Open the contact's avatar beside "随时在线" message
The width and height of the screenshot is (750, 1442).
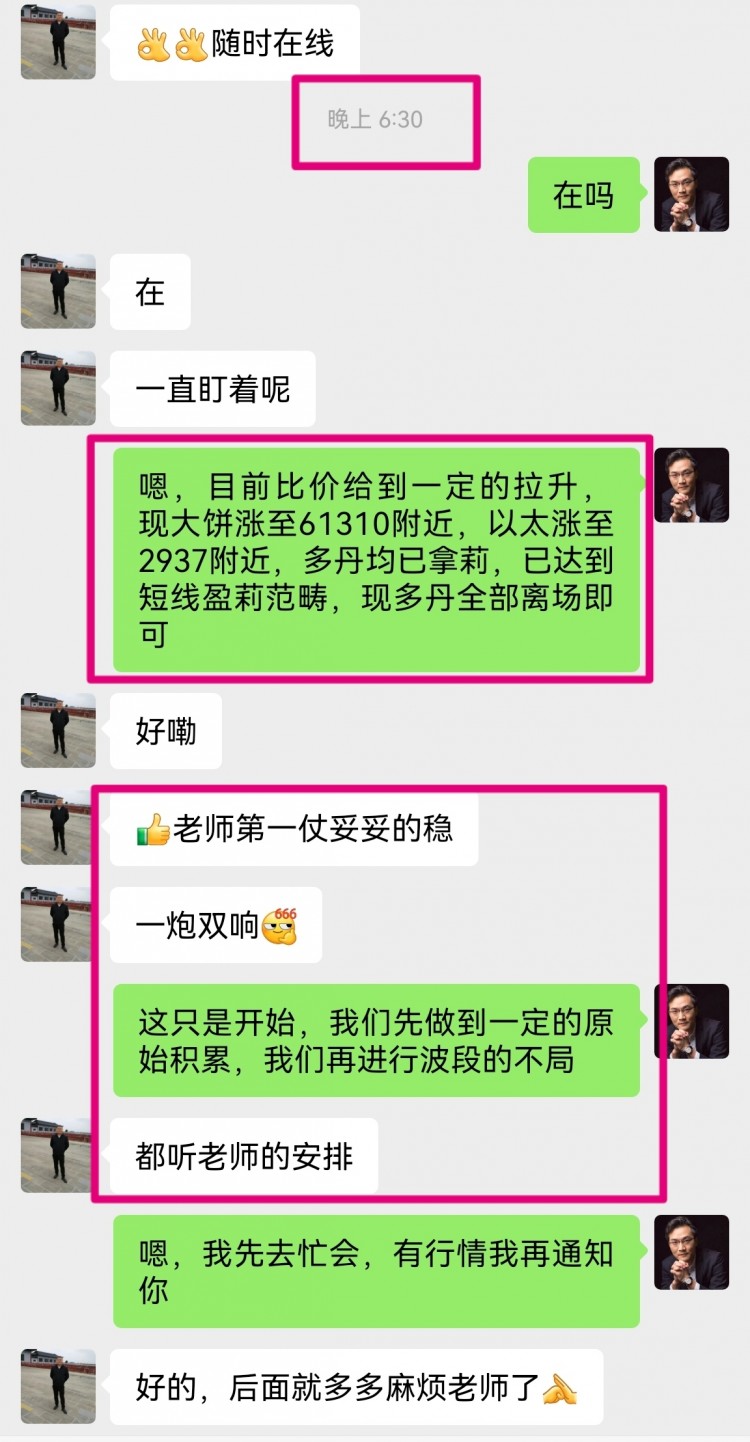tap(57, 42)
